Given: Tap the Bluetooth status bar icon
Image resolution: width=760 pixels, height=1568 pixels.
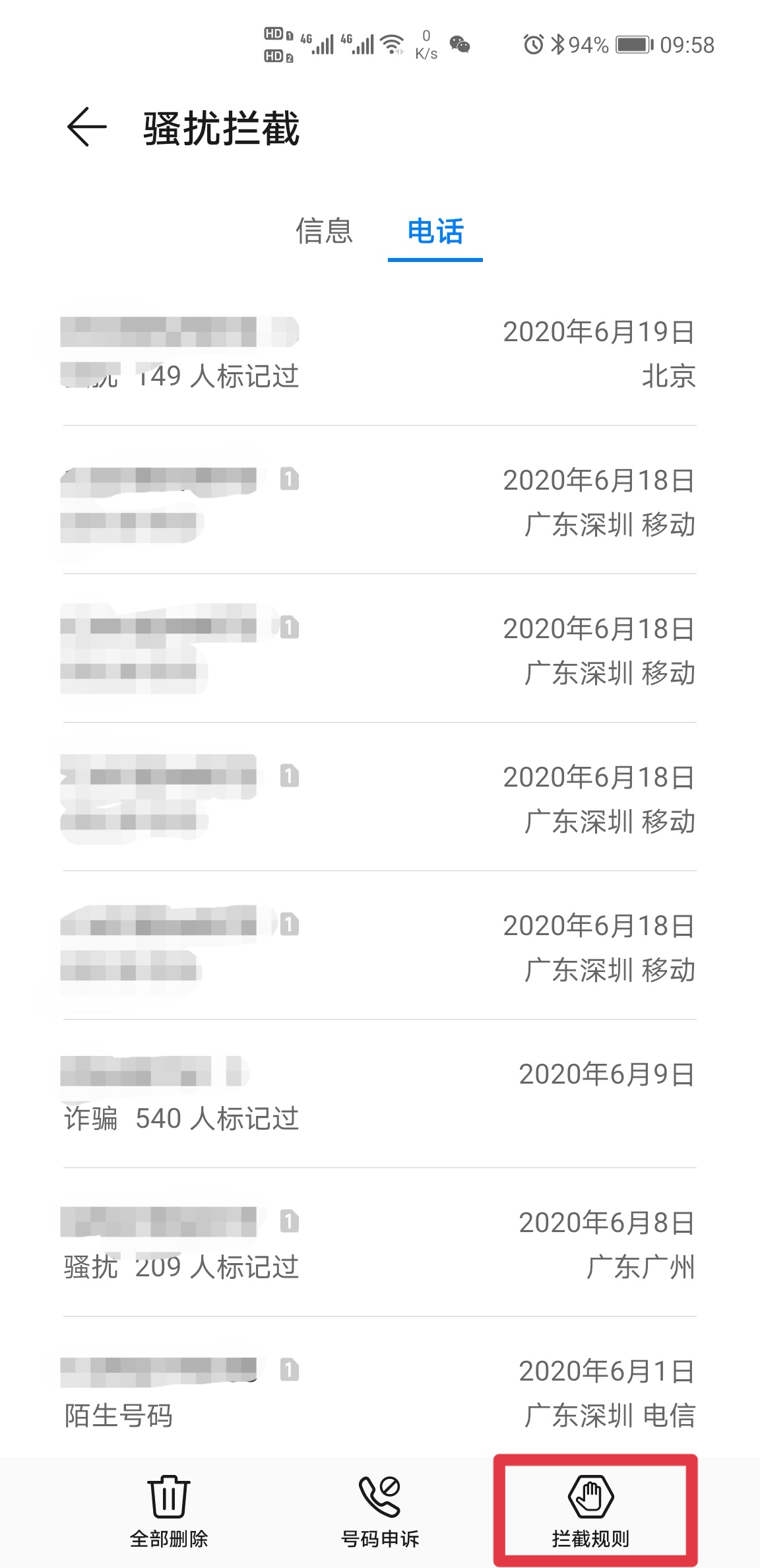Looking at the screenshot, I should point(559,45).
